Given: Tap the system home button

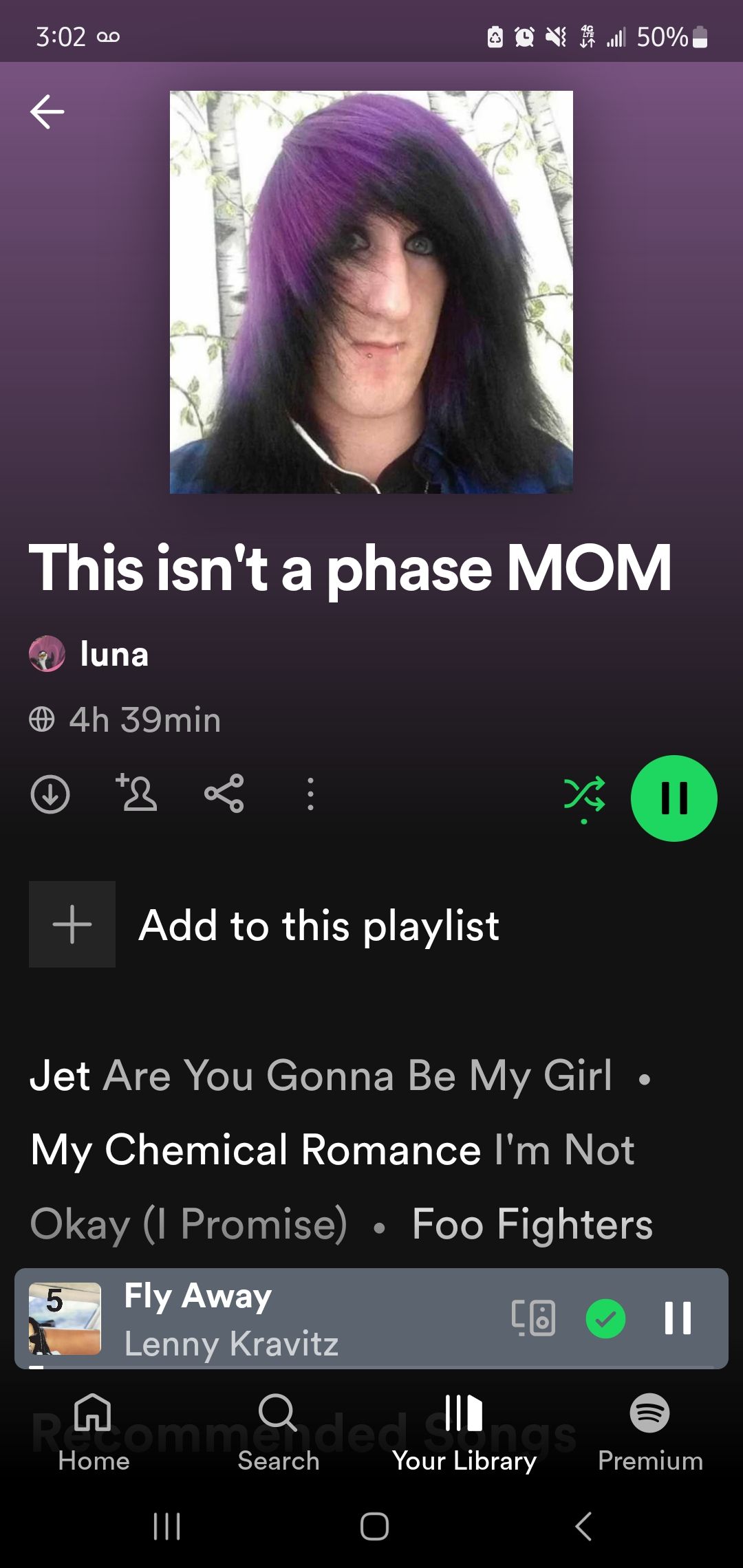Looking at the screenshot, I should [x=374, y=1526].
